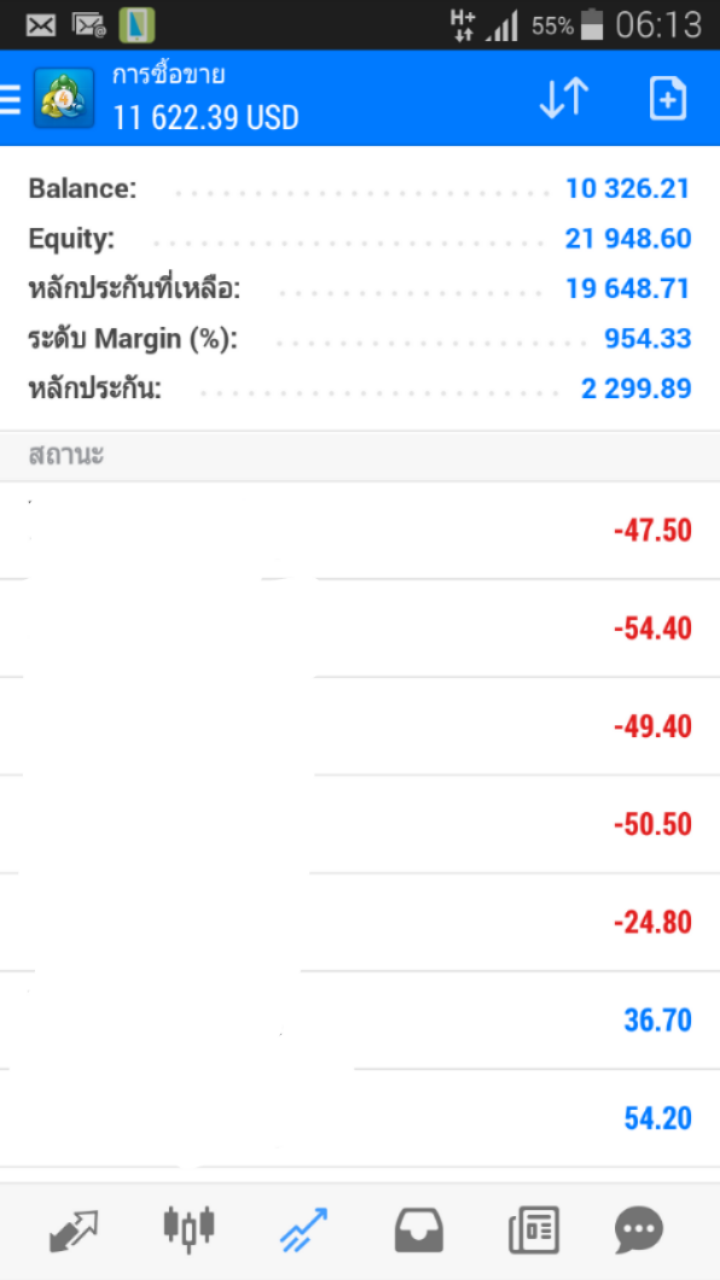Viewport: 720px width, 1280px height.
Task: Open the News tab
Action: [534, 1231]
